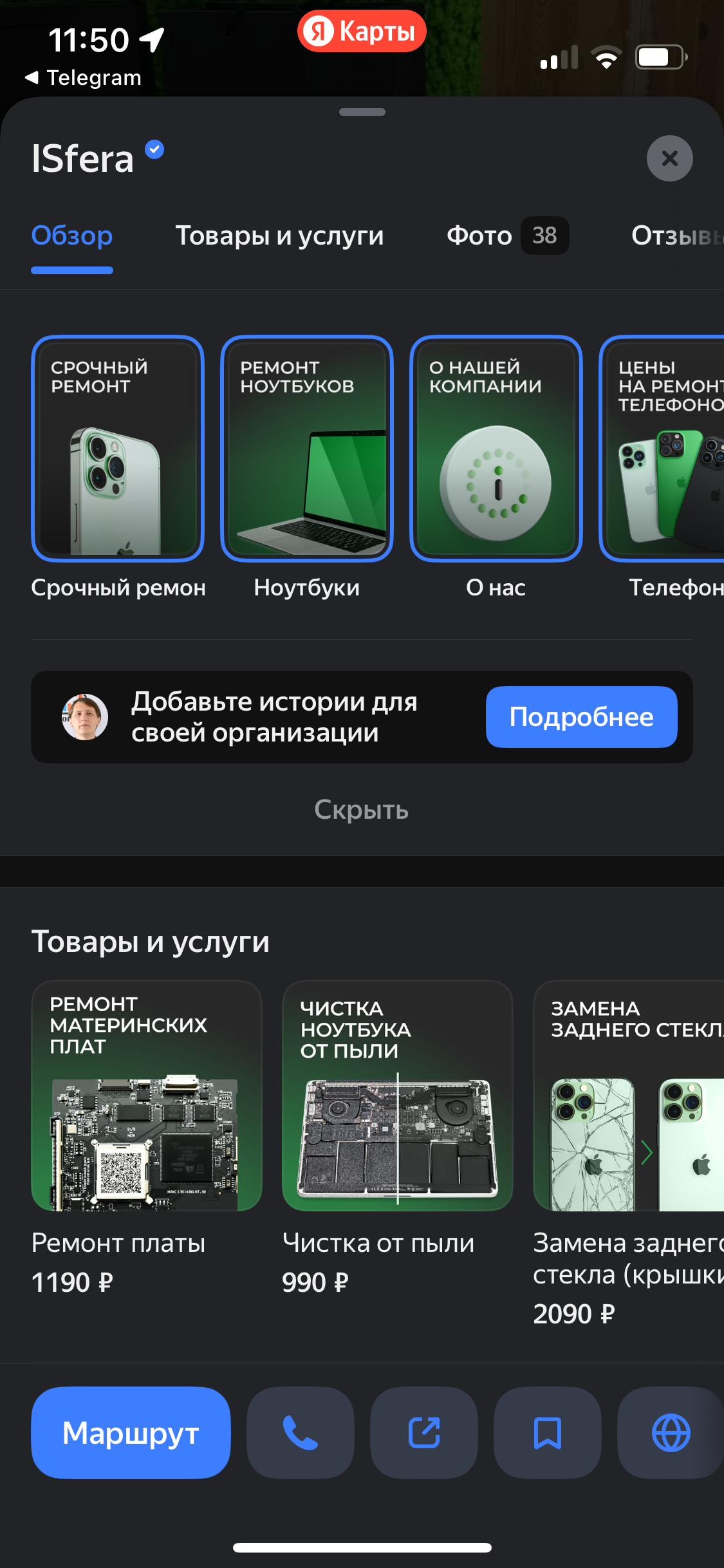Tap the Подробнее button
The image size is (724, 1568).
pos(581,717)
